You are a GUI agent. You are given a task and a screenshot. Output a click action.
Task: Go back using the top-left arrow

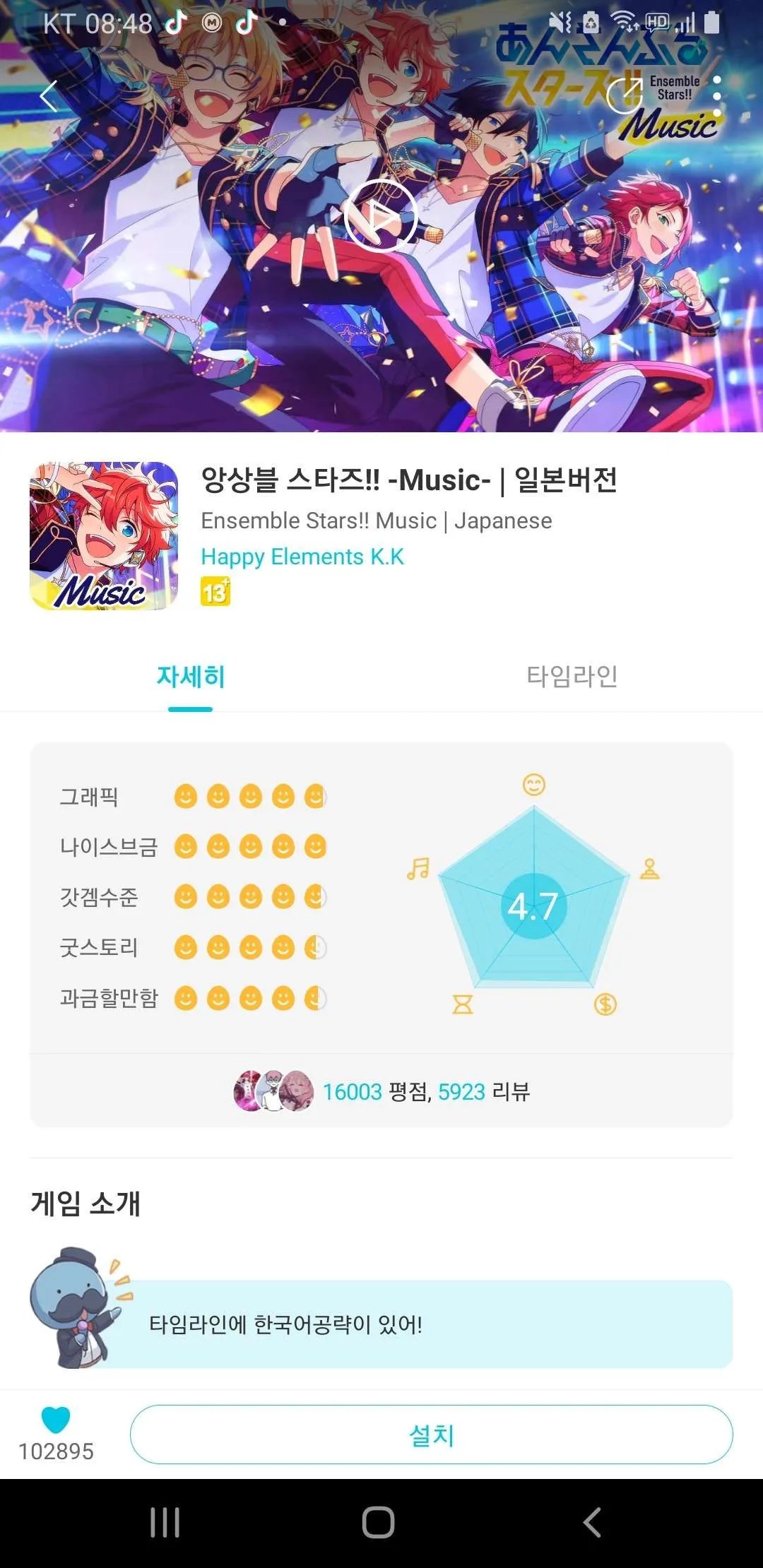click(48, 97)
